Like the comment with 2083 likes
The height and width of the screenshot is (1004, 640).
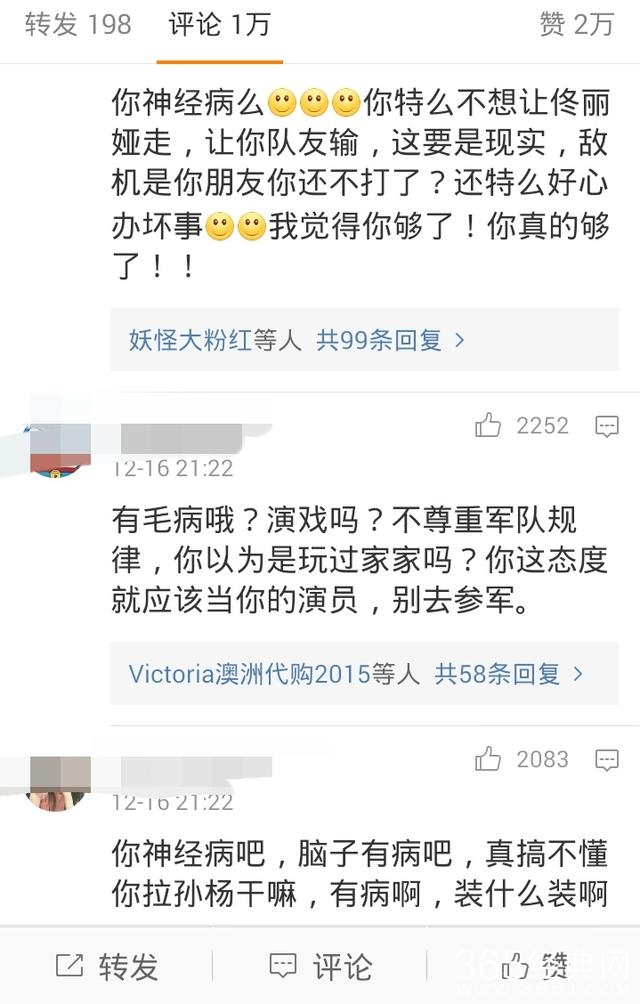(489, 760)
